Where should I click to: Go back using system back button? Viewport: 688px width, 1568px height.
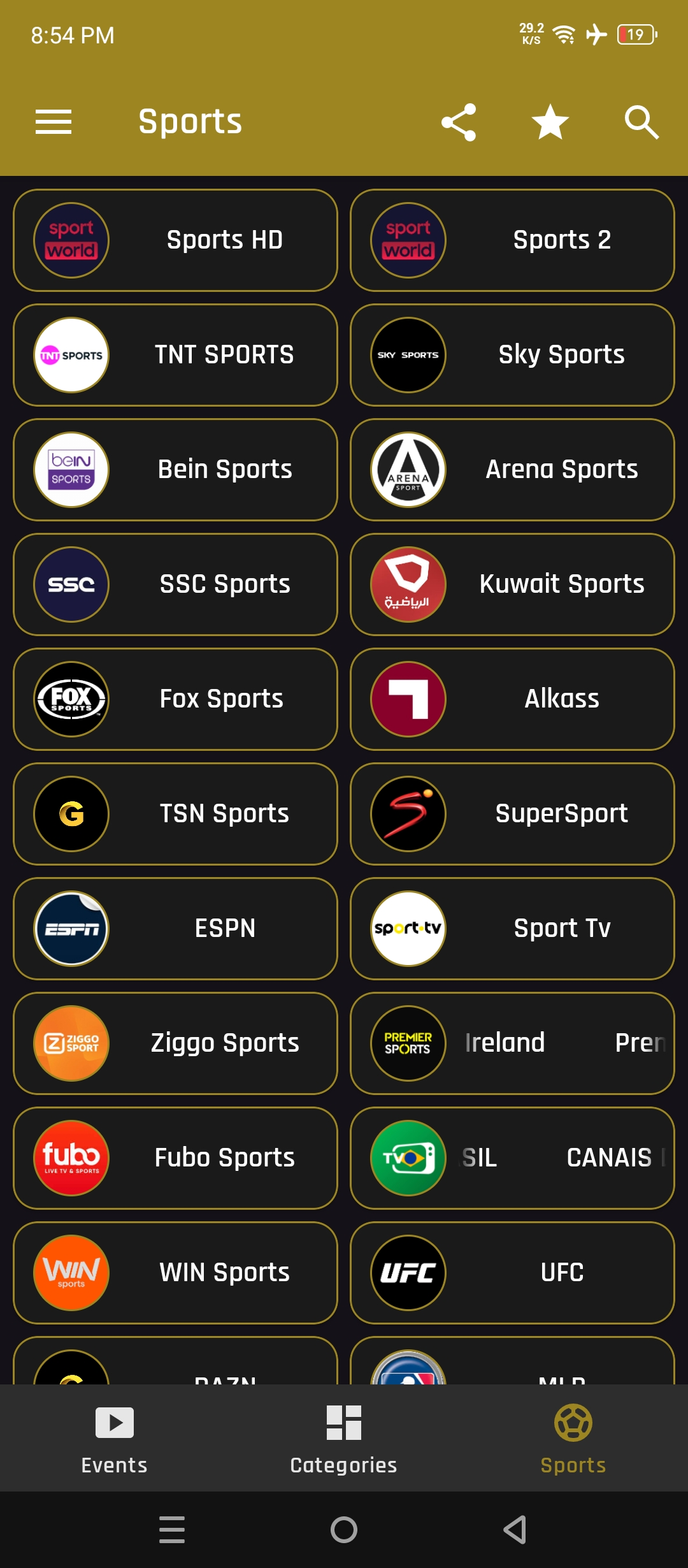pyautogui.click(x=515, y=1530)
